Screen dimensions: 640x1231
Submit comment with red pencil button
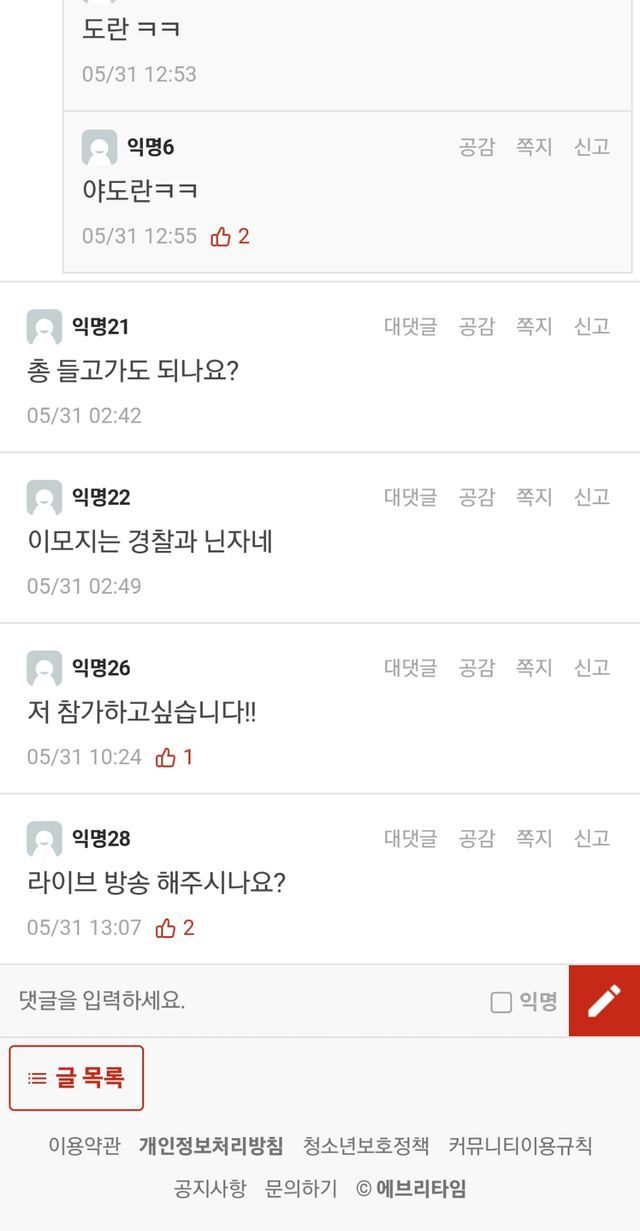(x=604, y=1001)
